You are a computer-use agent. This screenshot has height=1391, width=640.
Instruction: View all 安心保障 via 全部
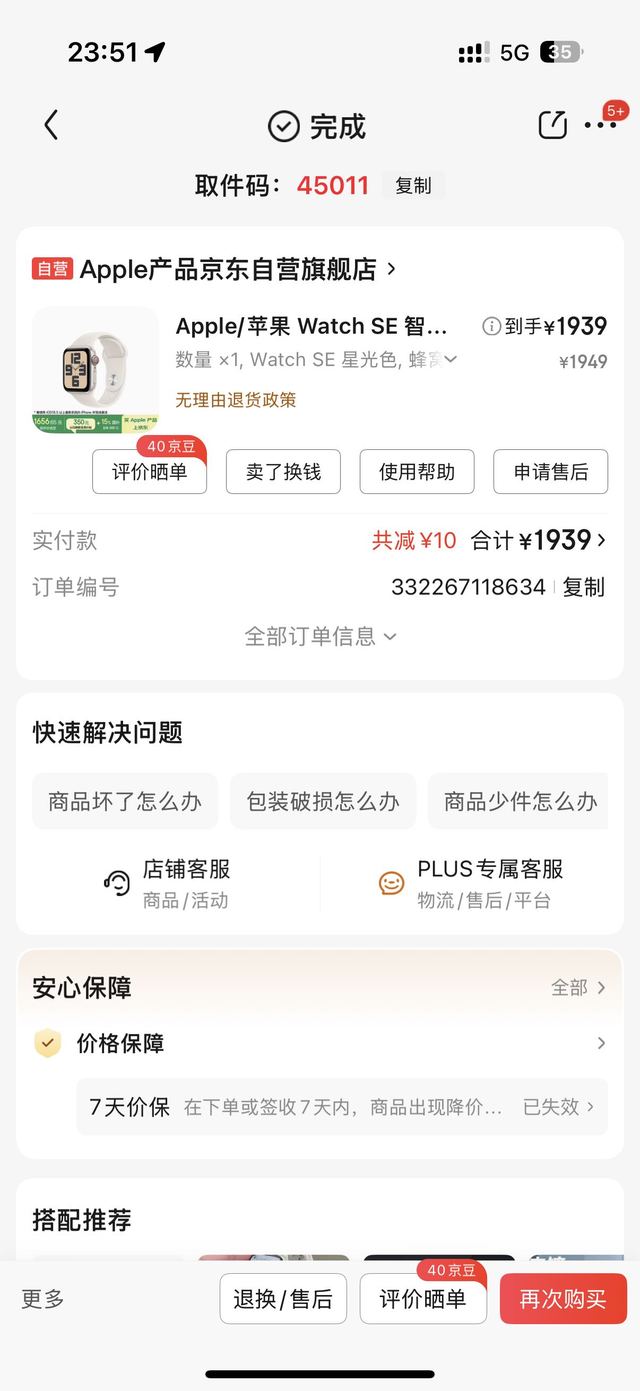click(x=578, y=988)
